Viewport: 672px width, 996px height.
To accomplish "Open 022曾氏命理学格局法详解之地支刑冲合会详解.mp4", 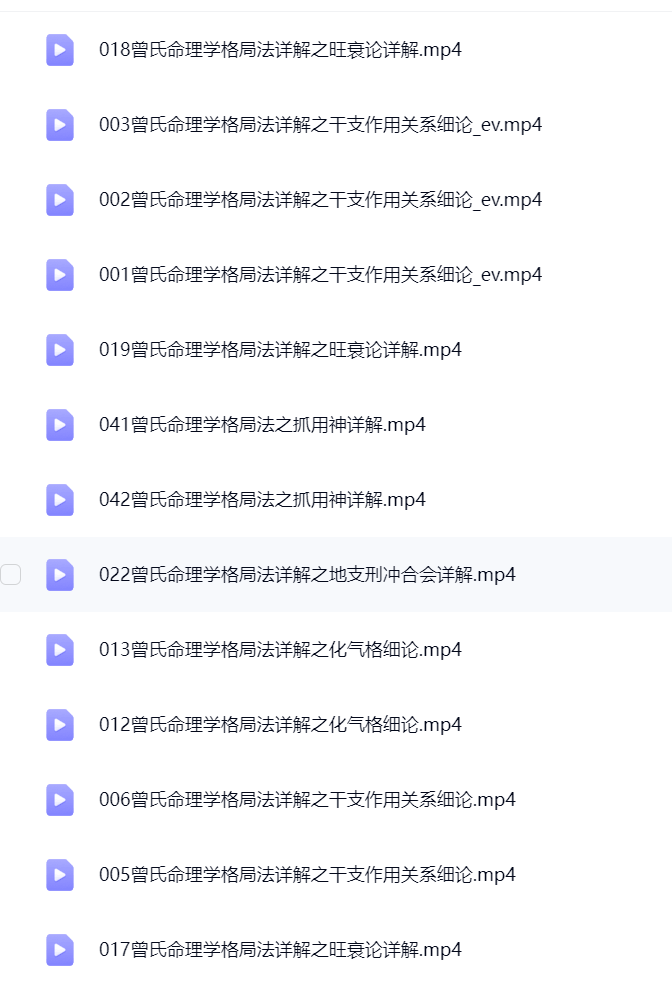I will [x=307, y=575].
